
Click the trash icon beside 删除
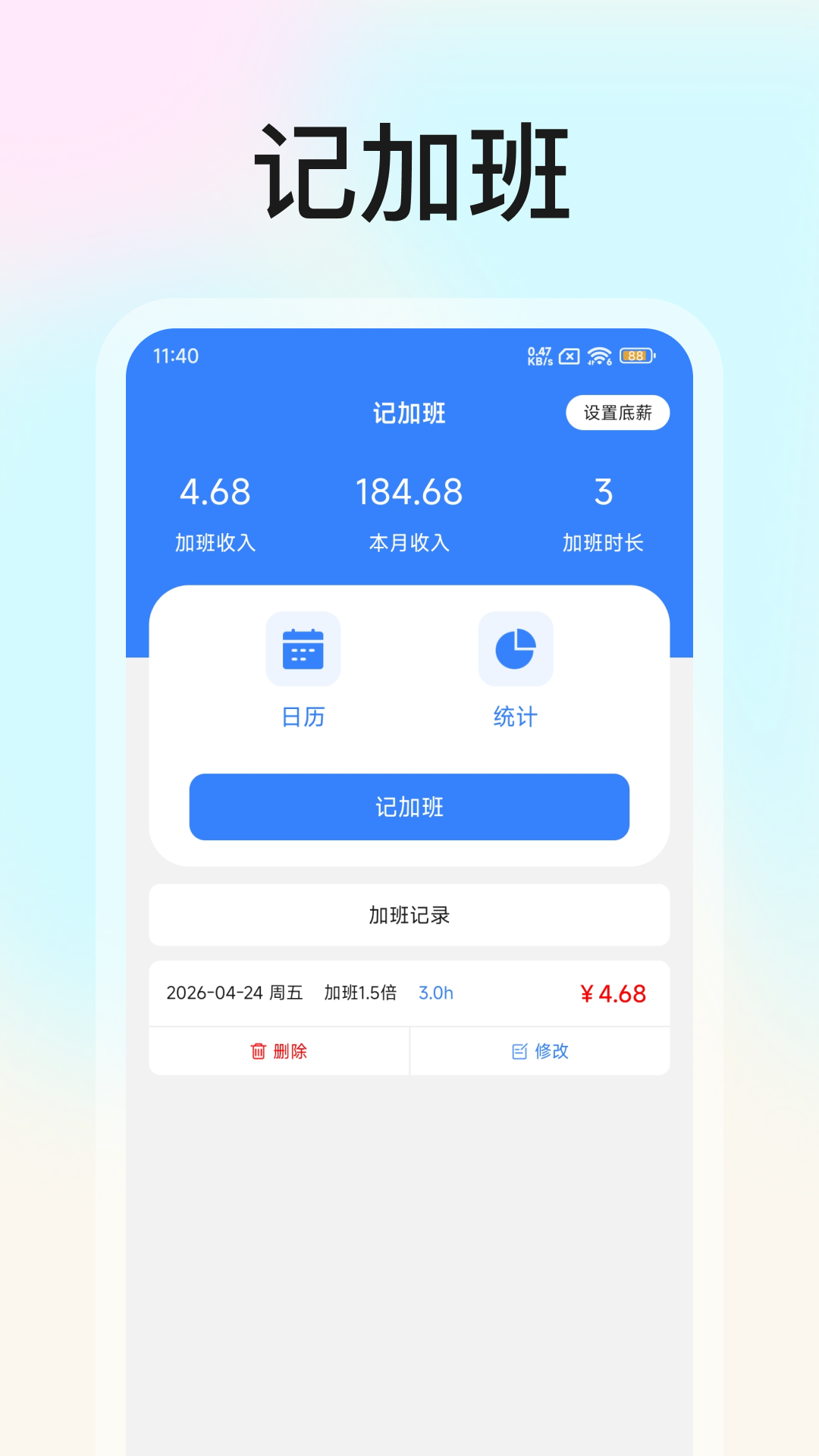point(256,1051)
